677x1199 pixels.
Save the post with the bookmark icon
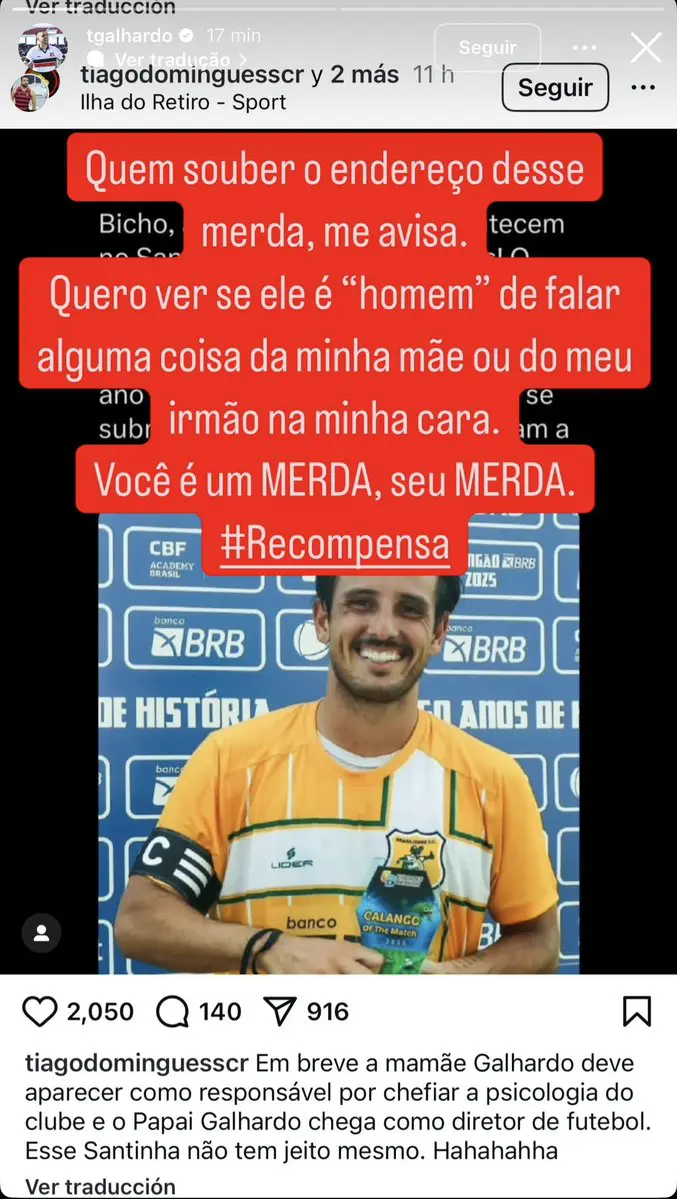pyautogui.click(x=636, y=1012)
